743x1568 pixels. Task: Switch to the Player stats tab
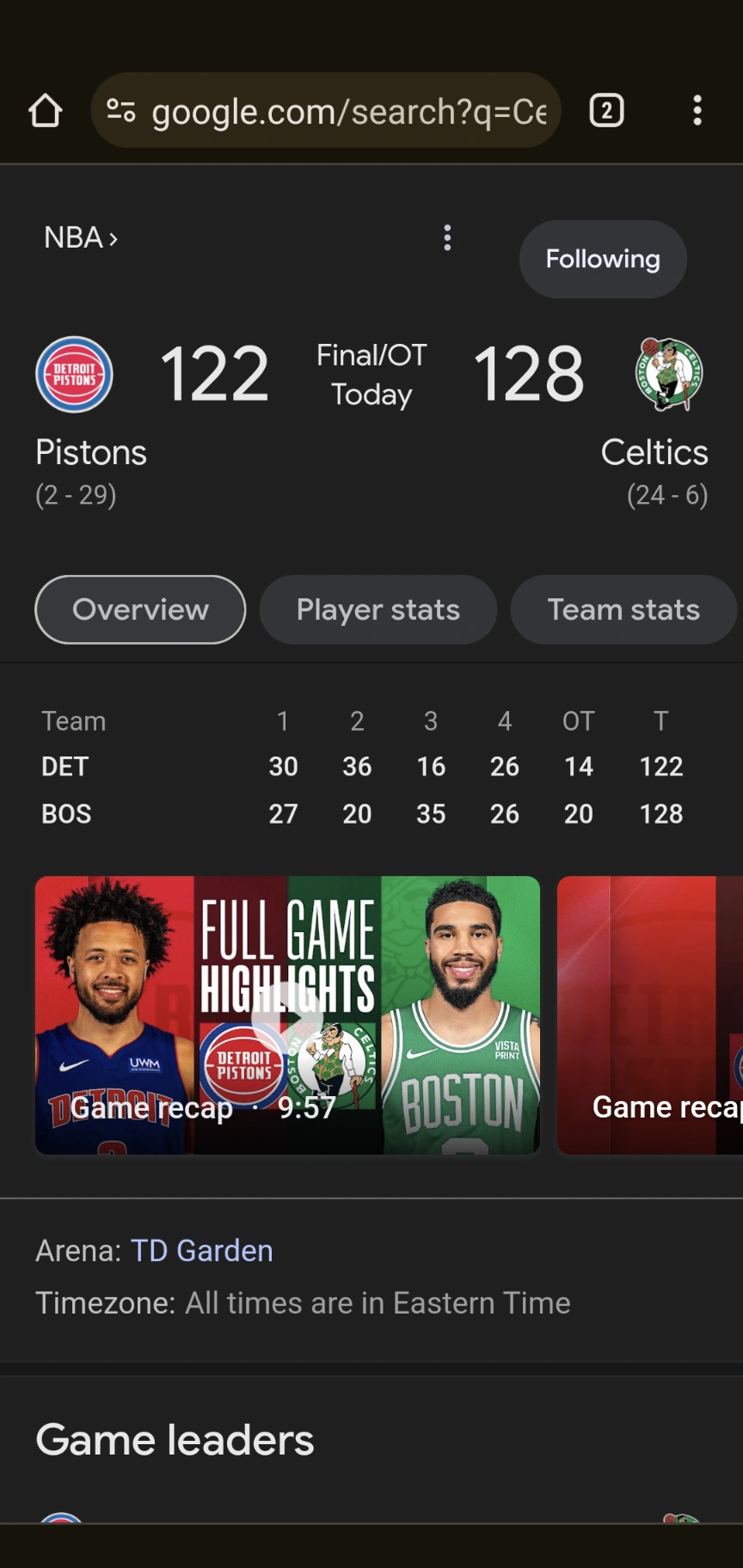point(378,609)
